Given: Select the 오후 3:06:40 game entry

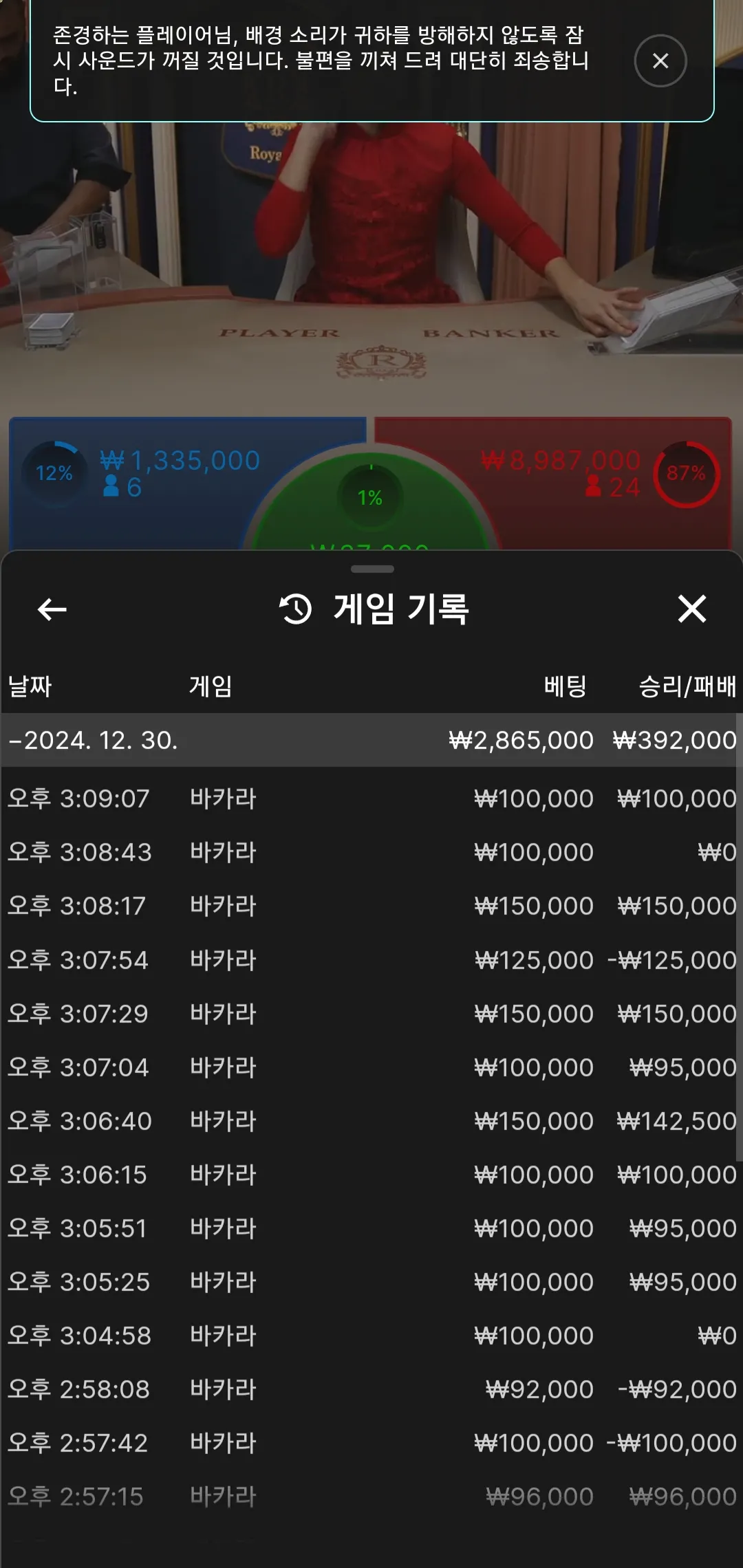Looking at the screenshot, I should pyautogui.click(x=371, y=1121).
